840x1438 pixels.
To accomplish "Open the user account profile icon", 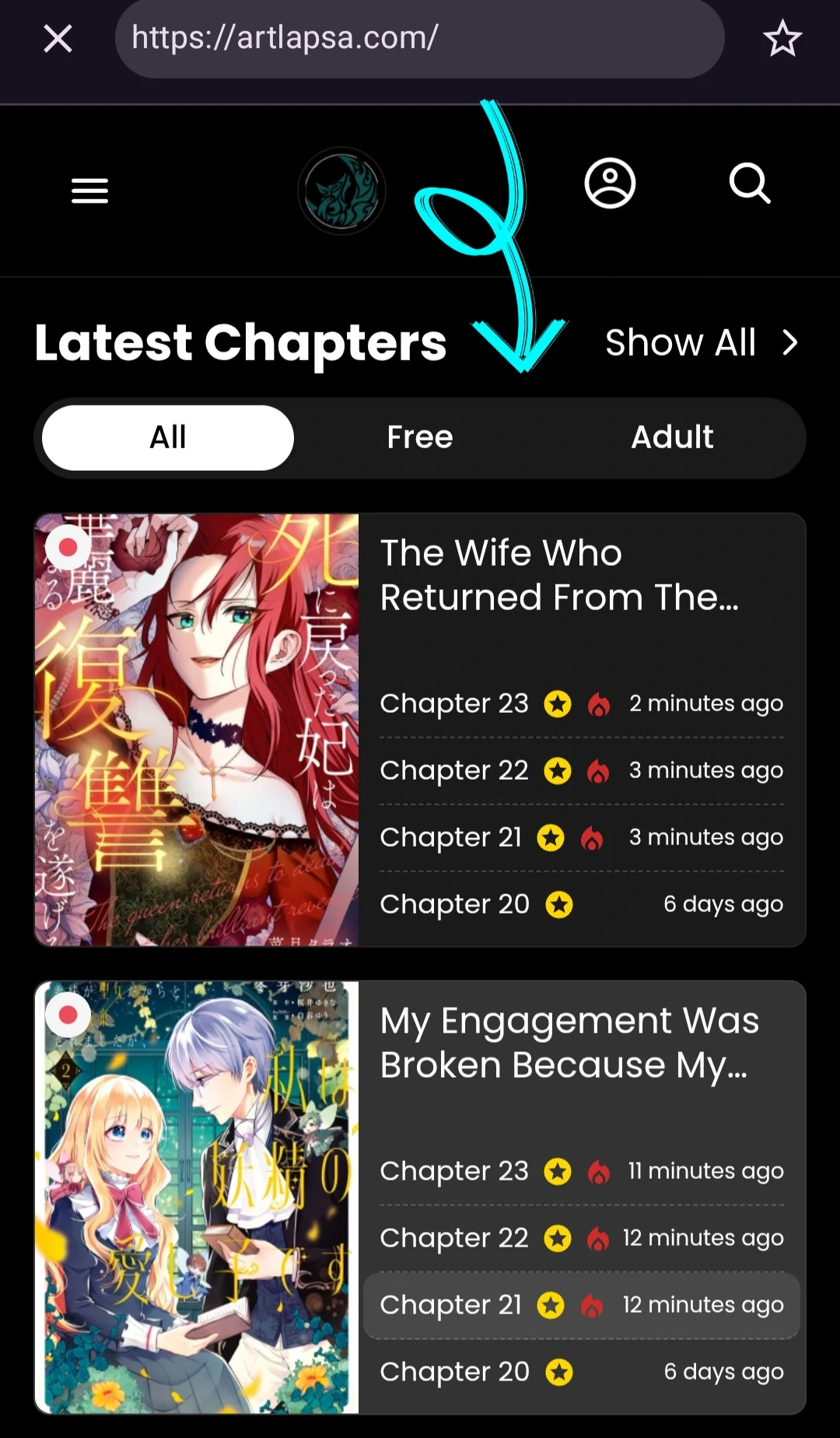I will [610, 184].
